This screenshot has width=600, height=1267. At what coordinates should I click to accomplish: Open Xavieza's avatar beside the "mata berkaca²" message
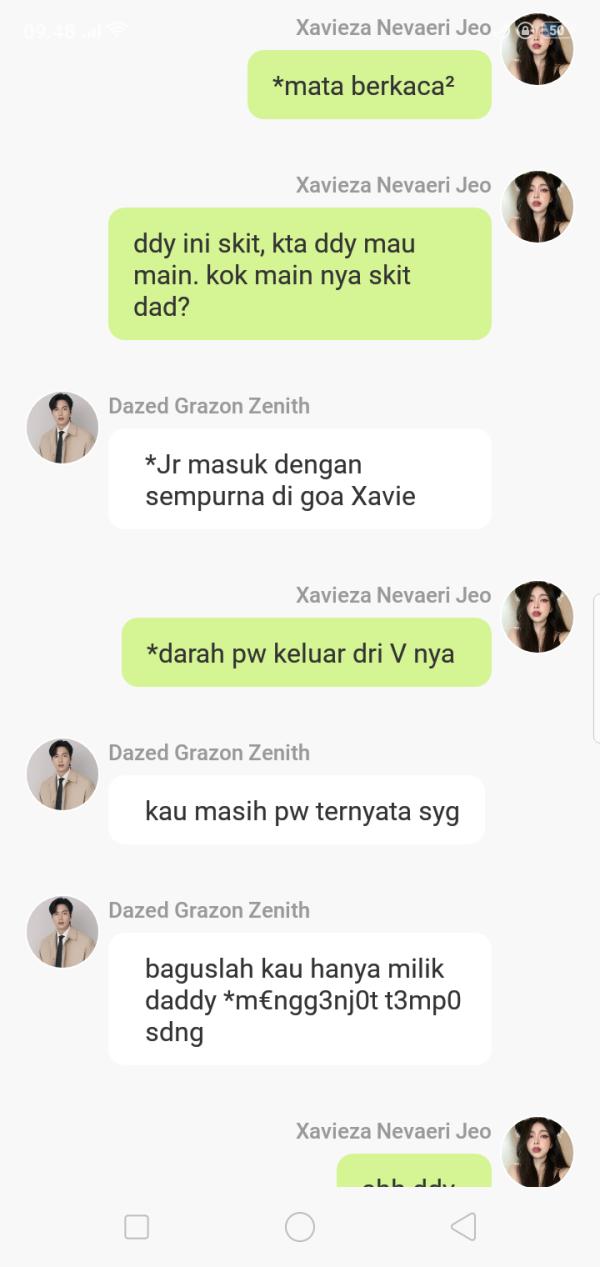point(537,50)
